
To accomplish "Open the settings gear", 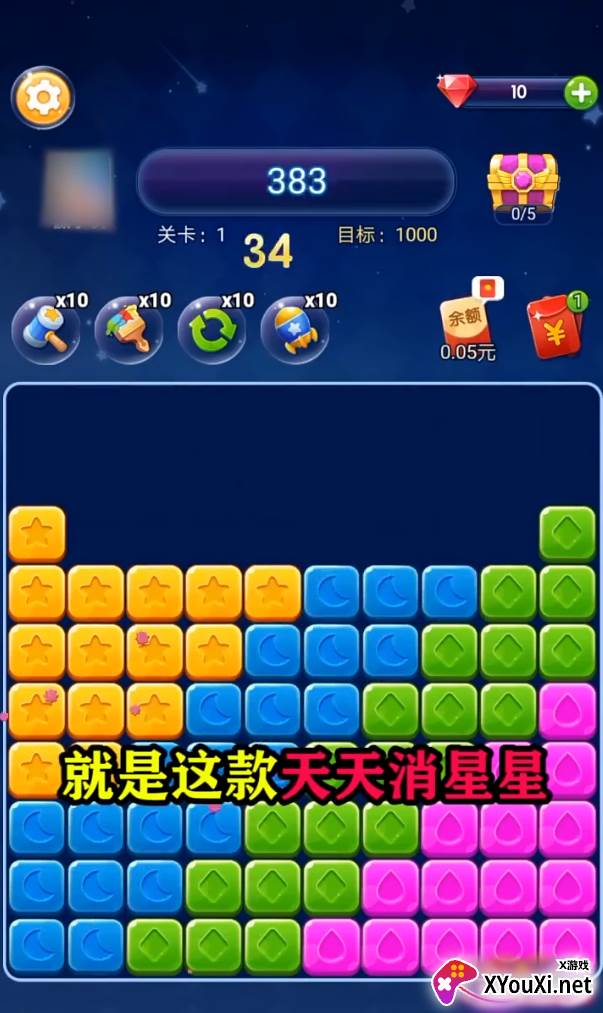I will tap(43, 98).
